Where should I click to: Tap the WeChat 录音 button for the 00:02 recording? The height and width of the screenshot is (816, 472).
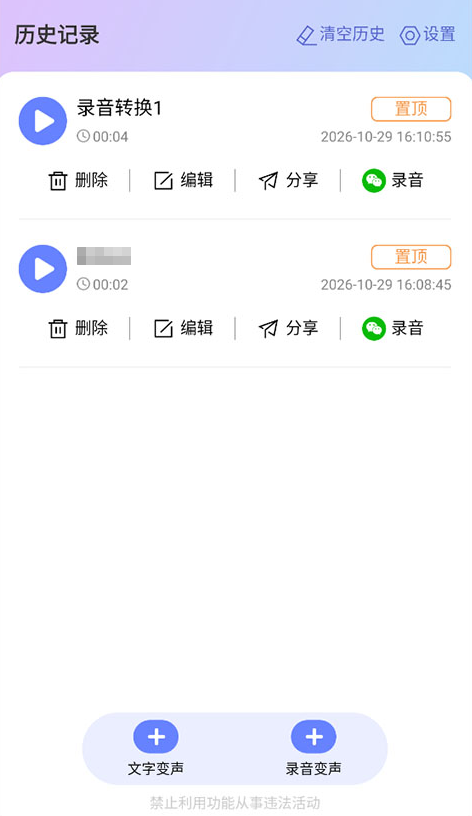(393, 328)
